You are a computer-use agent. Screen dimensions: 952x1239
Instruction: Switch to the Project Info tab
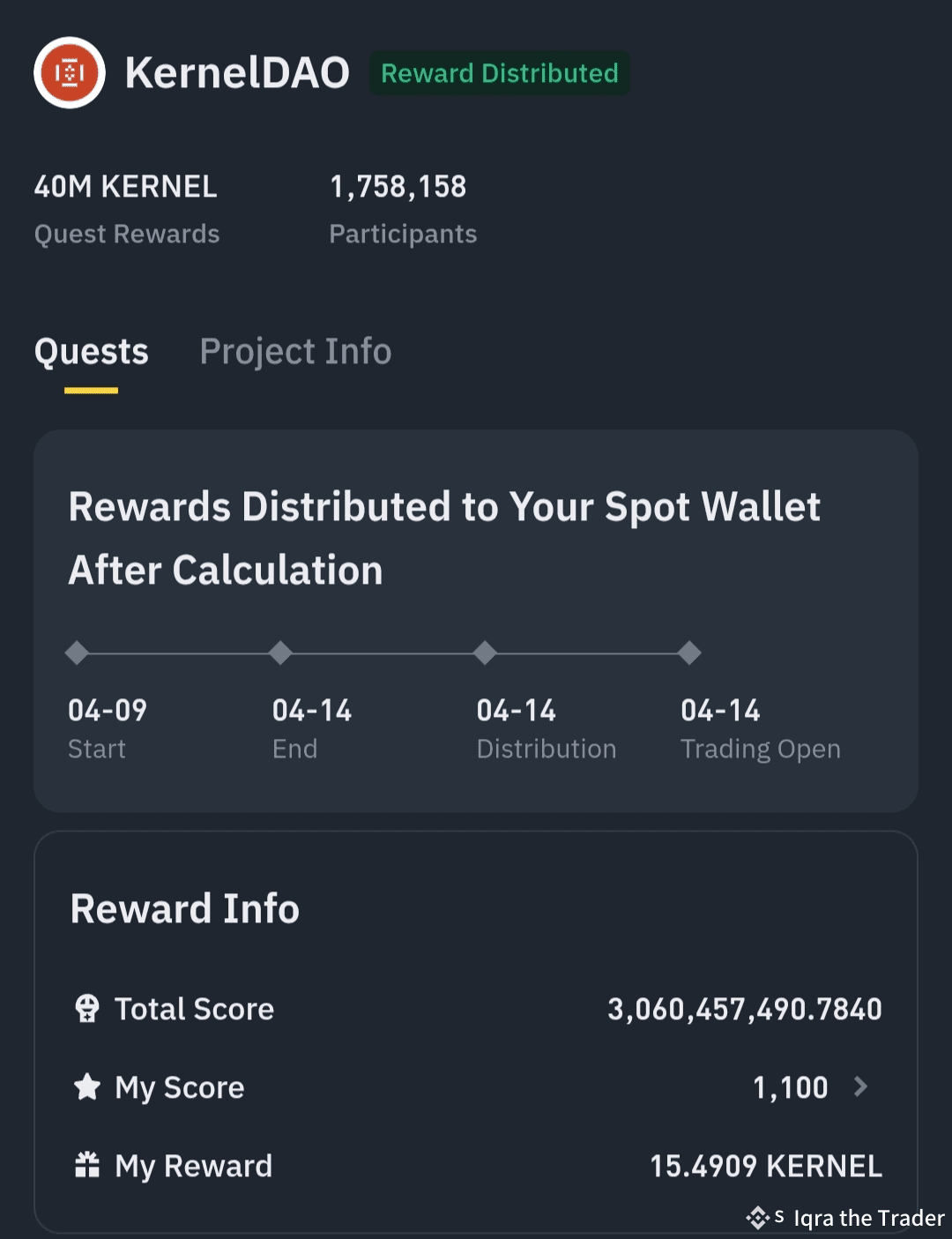pyautogui.click(x=295, y=352)
